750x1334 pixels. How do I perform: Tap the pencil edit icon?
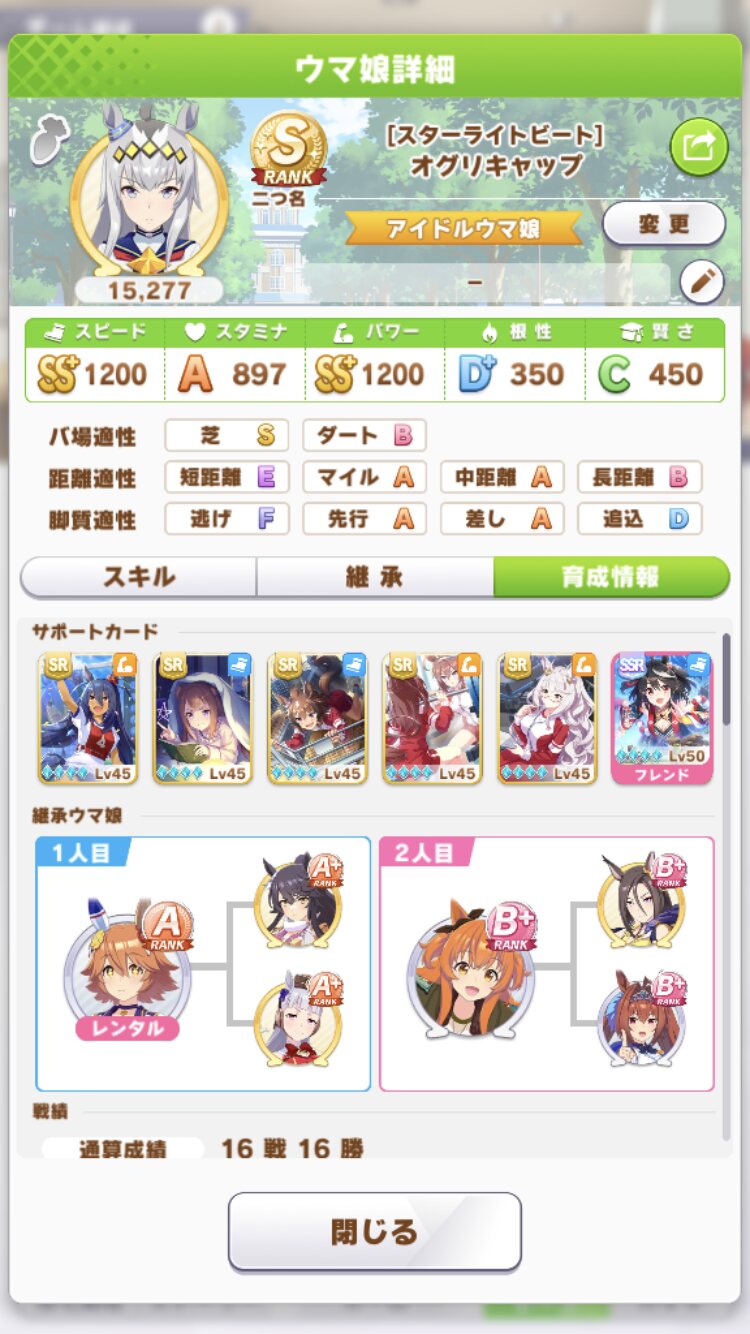701,283
